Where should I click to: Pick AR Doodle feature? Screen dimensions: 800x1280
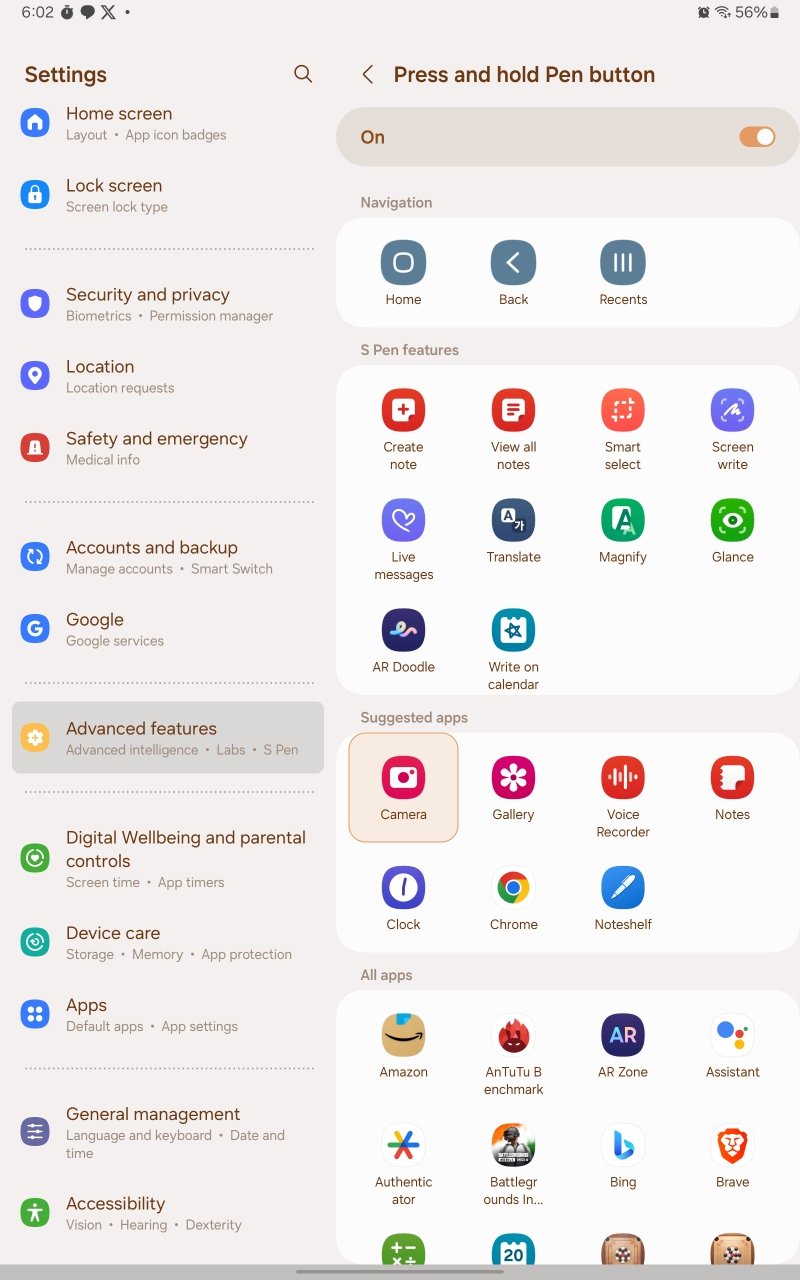pos(403,641)
